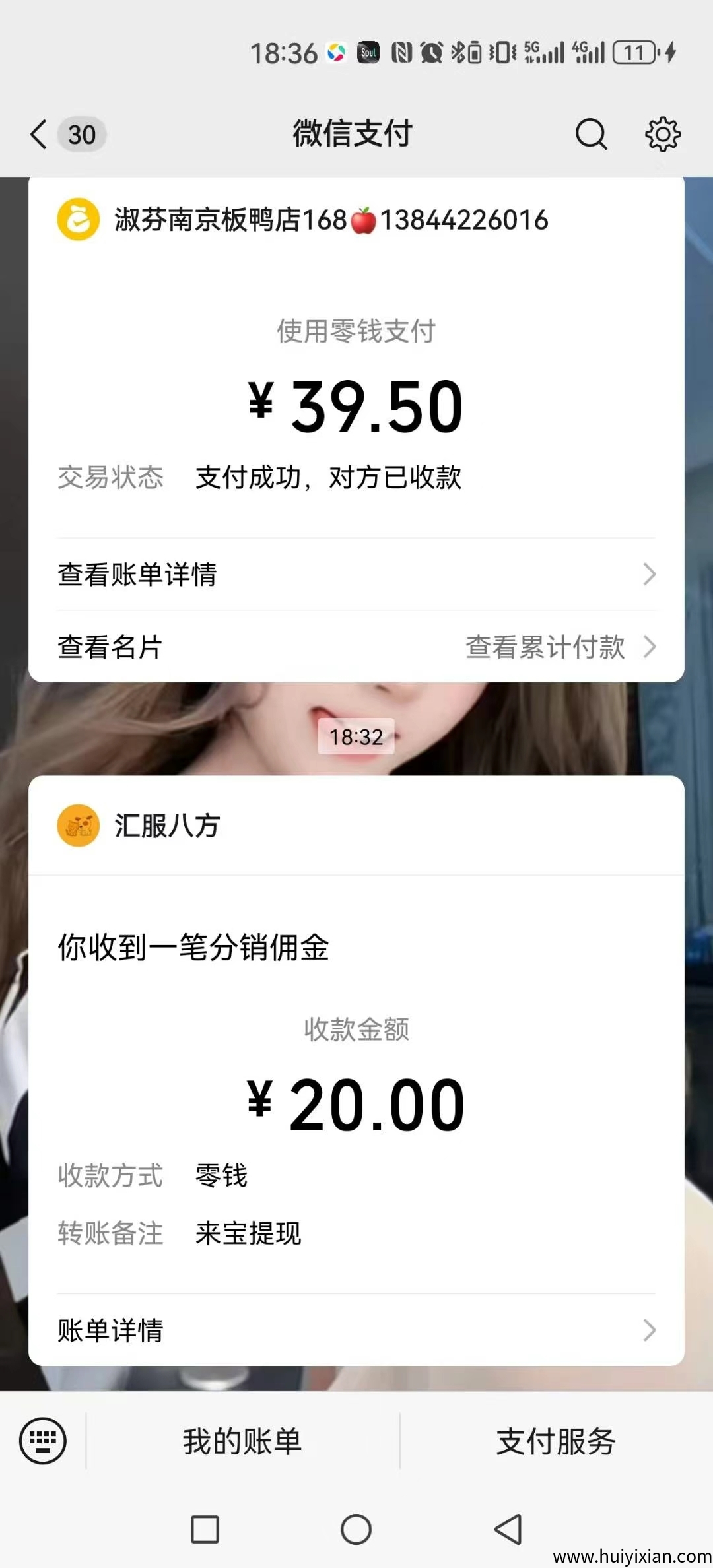713x1568 pixels.
Task: Switch to the 我的账单 tab
Action: click(242, 1443)
